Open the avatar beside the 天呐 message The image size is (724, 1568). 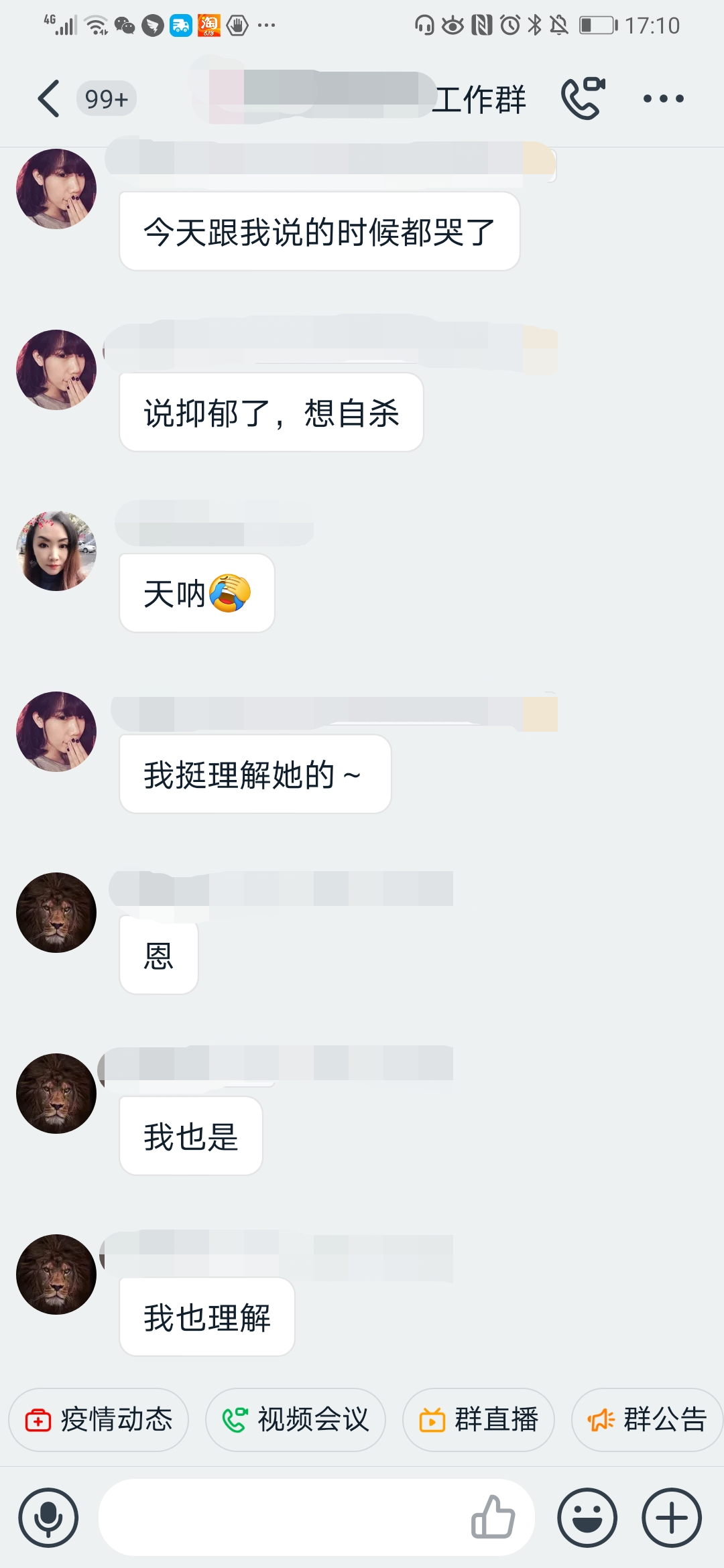[56, 550]
